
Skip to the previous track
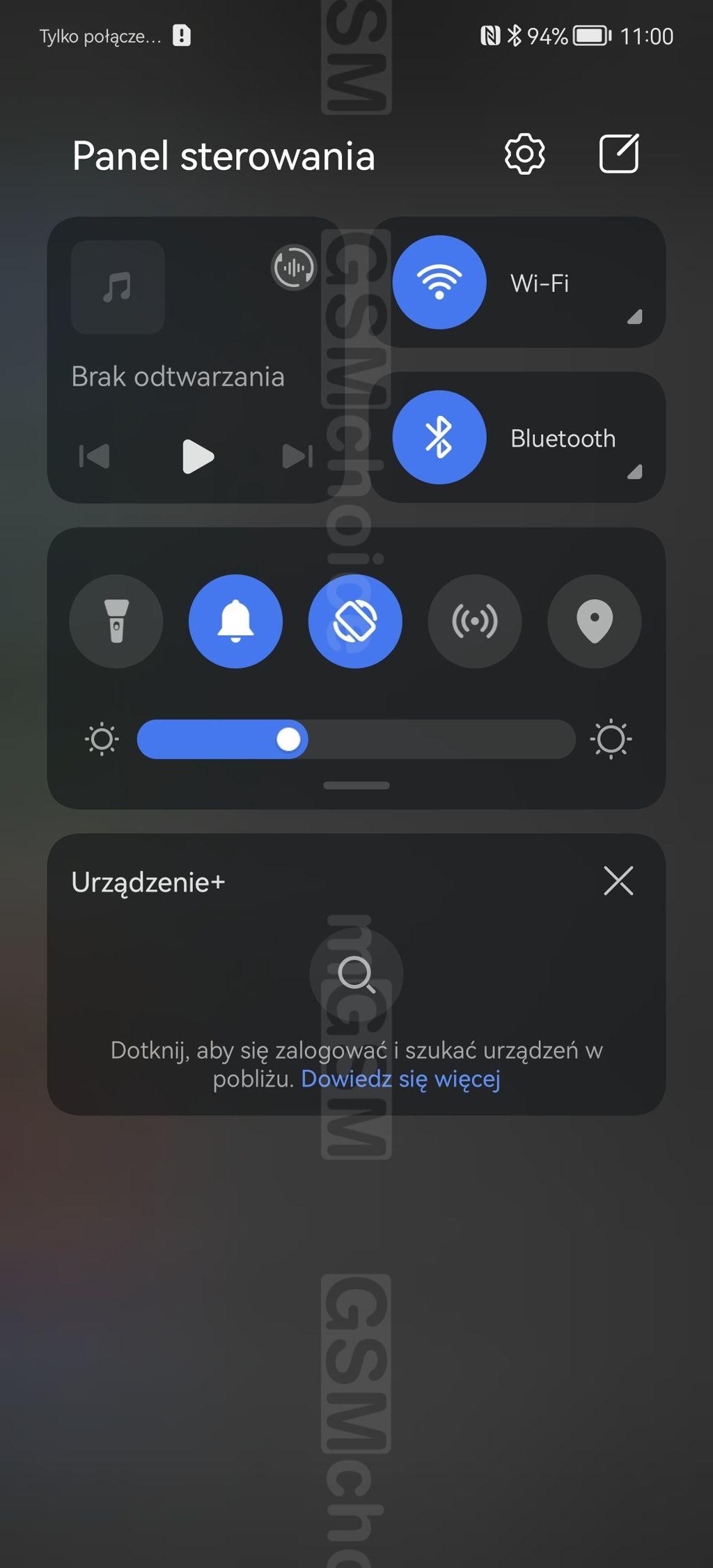pyautogui.click(x=95, y=456)
